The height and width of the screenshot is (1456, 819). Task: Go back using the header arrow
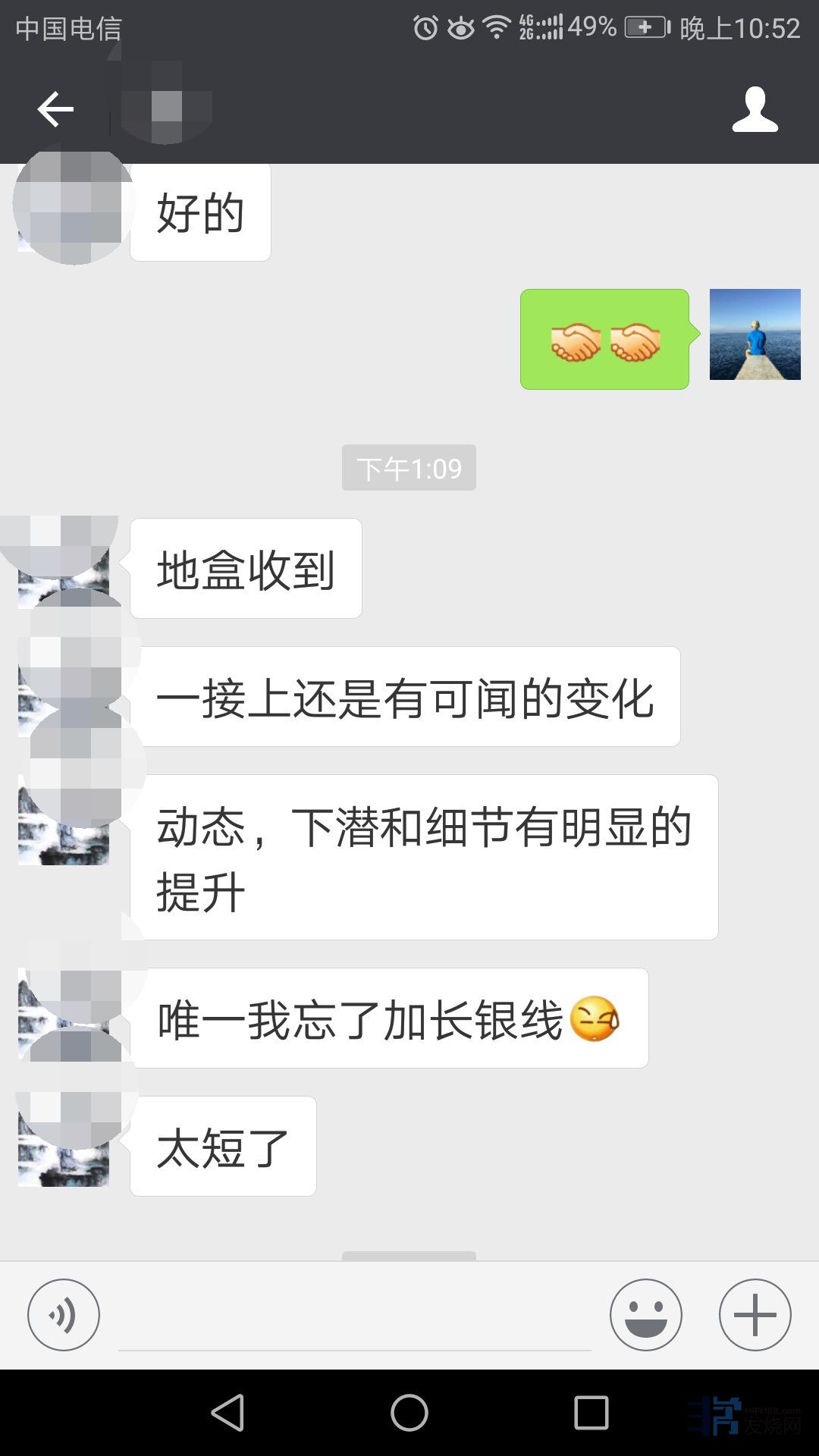coord(55,109)
